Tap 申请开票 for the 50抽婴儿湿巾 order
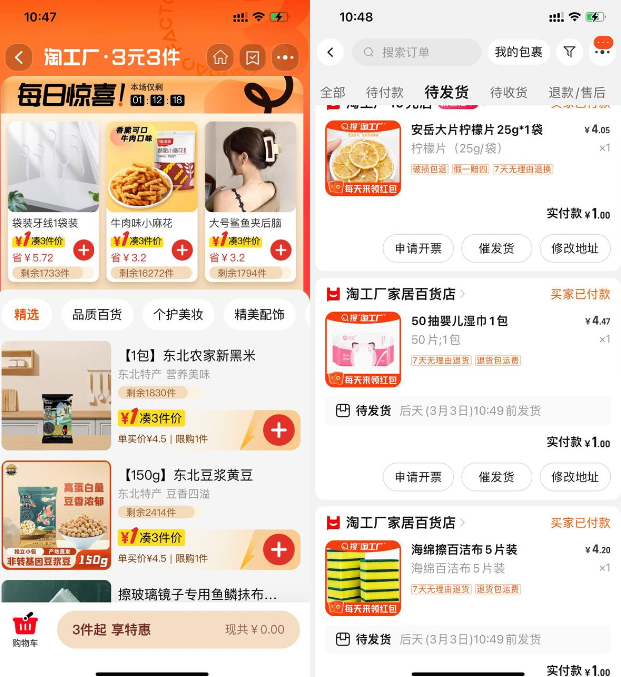Image resolution: width=621 pixels, height=677 pixels. (x=417, y=477)
